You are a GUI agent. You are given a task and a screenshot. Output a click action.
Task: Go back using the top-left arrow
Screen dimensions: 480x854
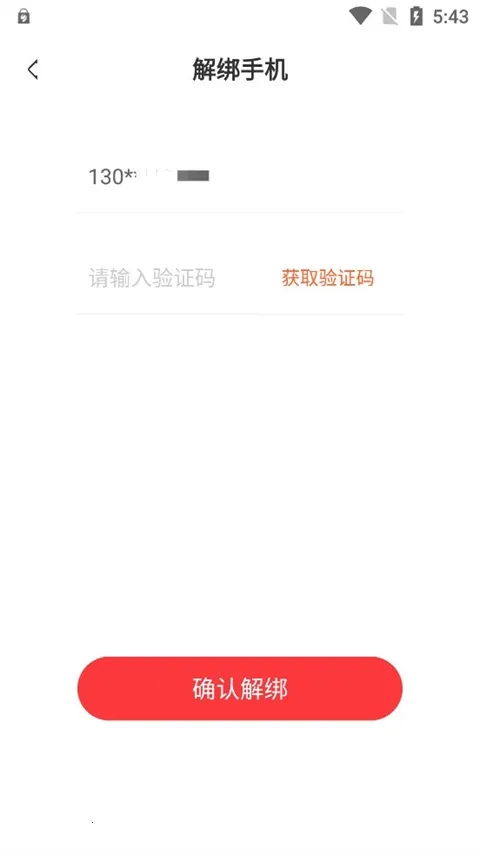coord(33,70)
